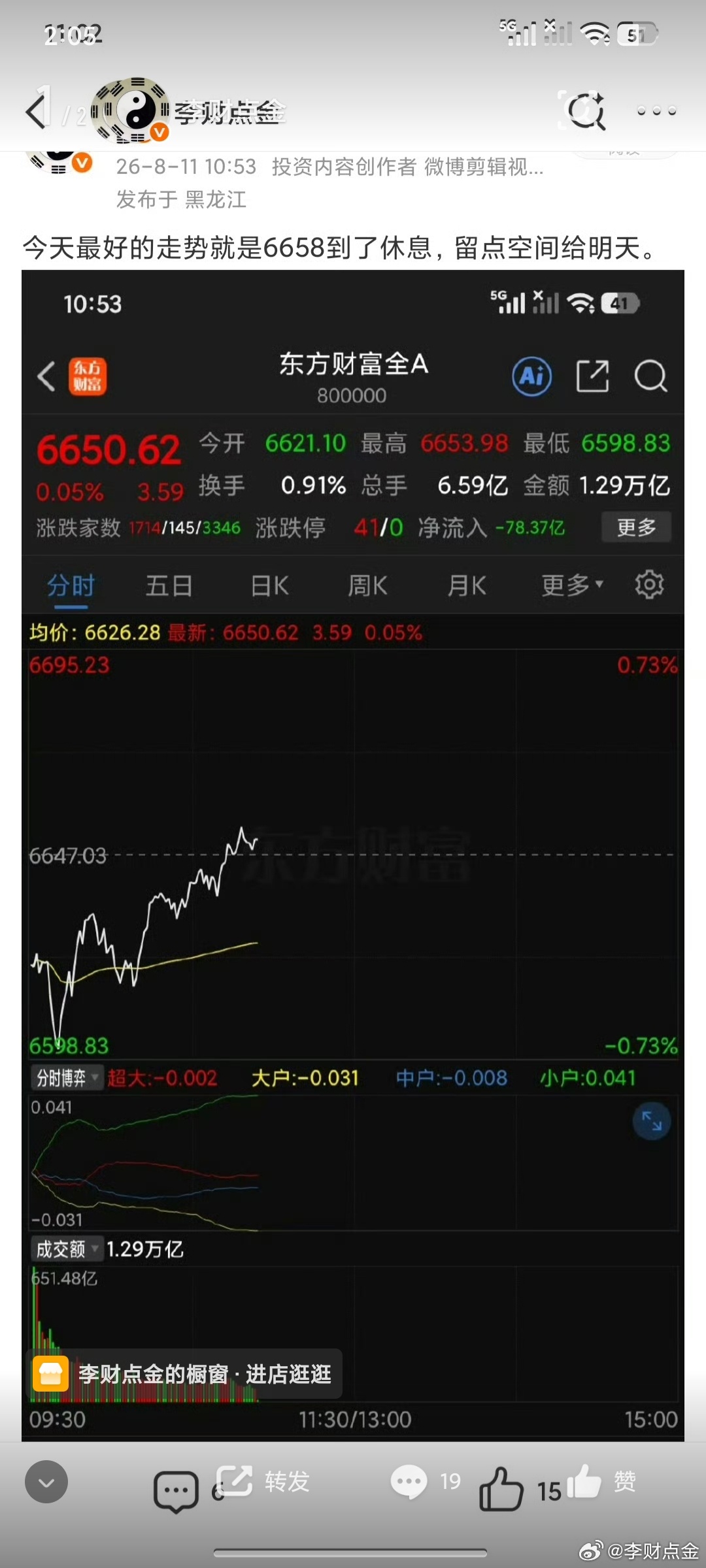Tap the round down-chevron collapse button
Image resolution: width=706 pixels, height=1568 pixels.
[46, 1482]
